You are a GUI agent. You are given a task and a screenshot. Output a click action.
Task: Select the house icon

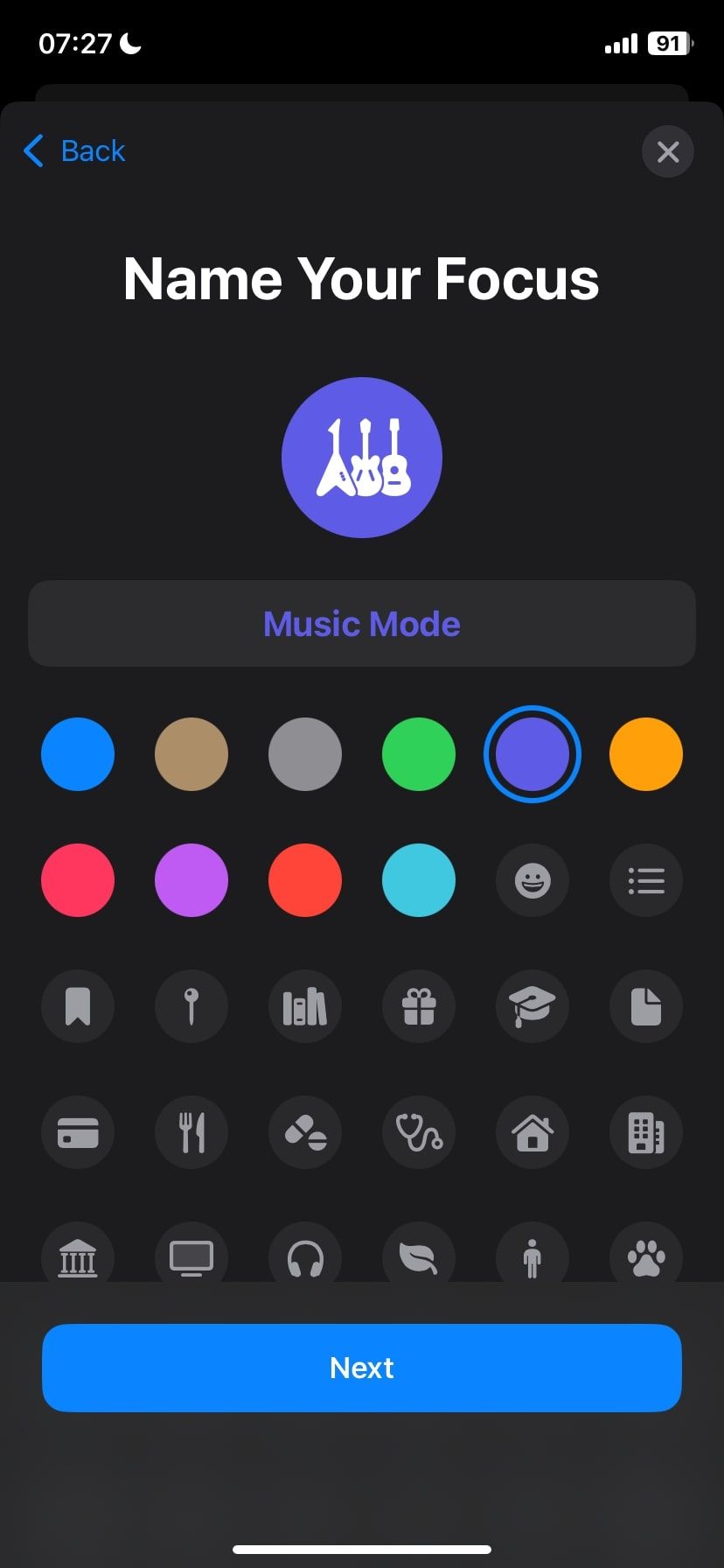[x=533, y=1132]
